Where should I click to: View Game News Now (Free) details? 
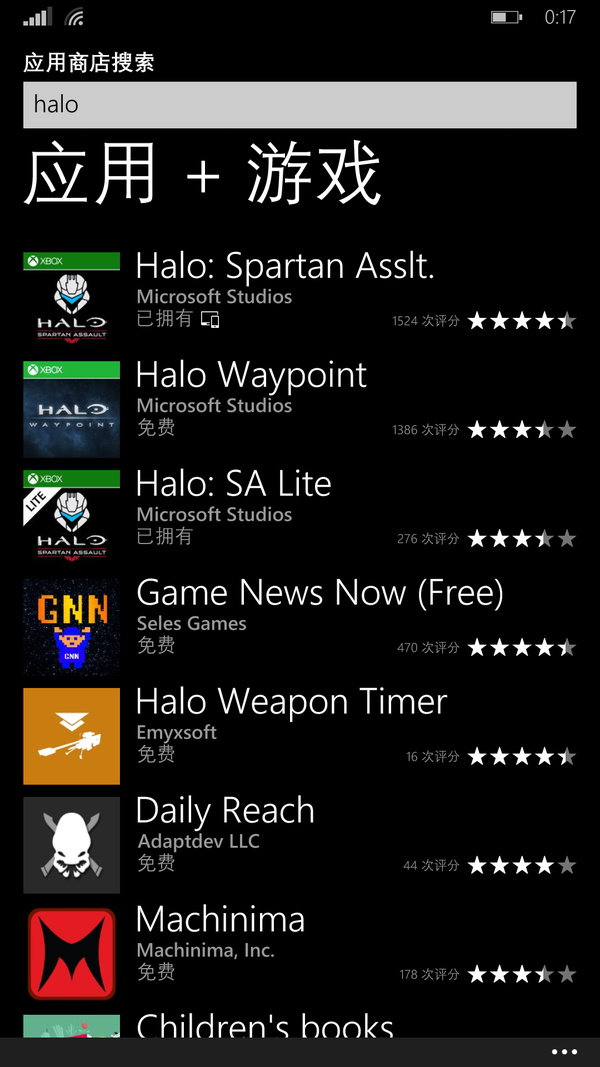pyautogui.click(x=319, y=594)
